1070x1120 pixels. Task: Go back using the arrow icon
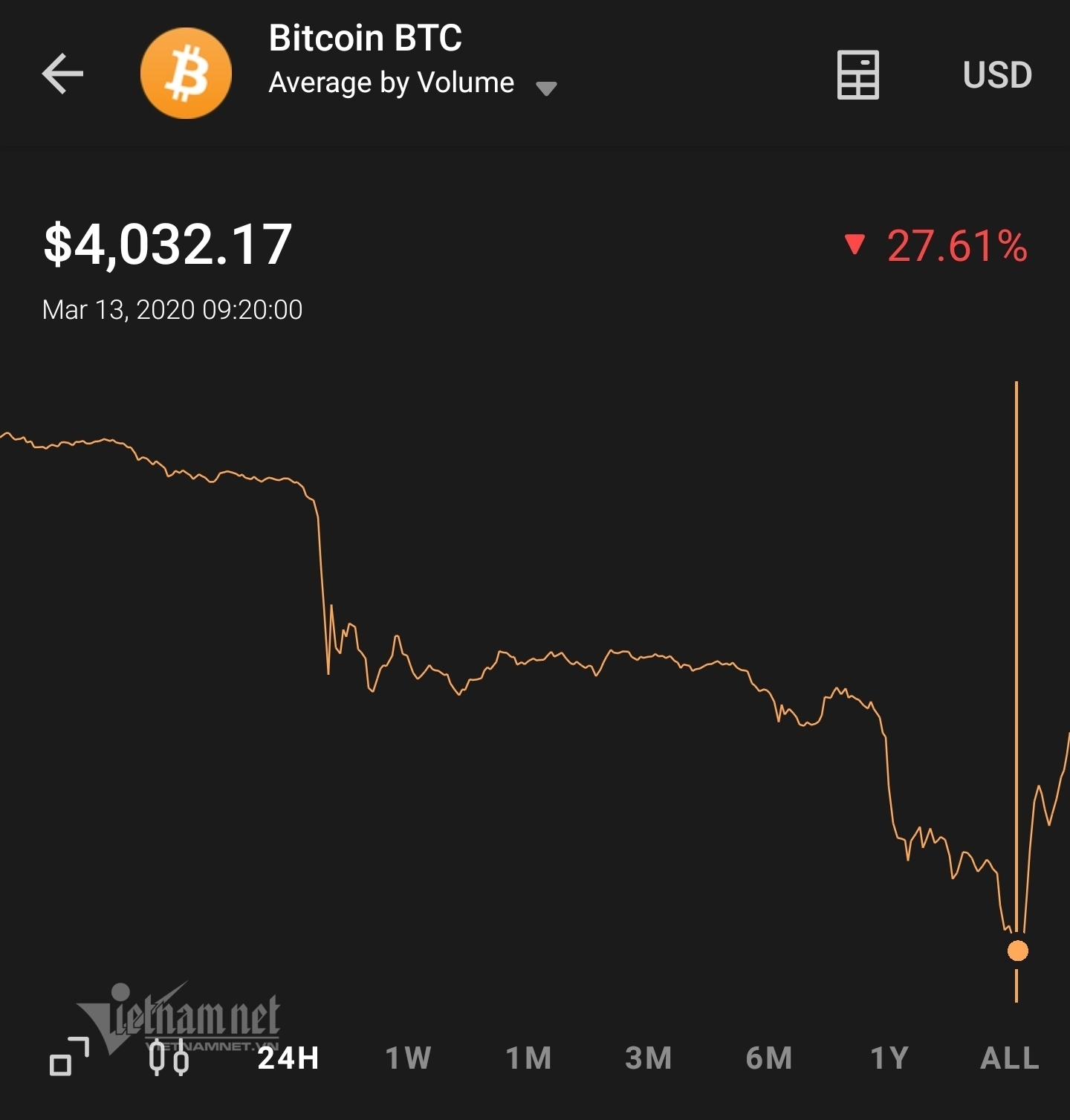(x=62, y=74)
